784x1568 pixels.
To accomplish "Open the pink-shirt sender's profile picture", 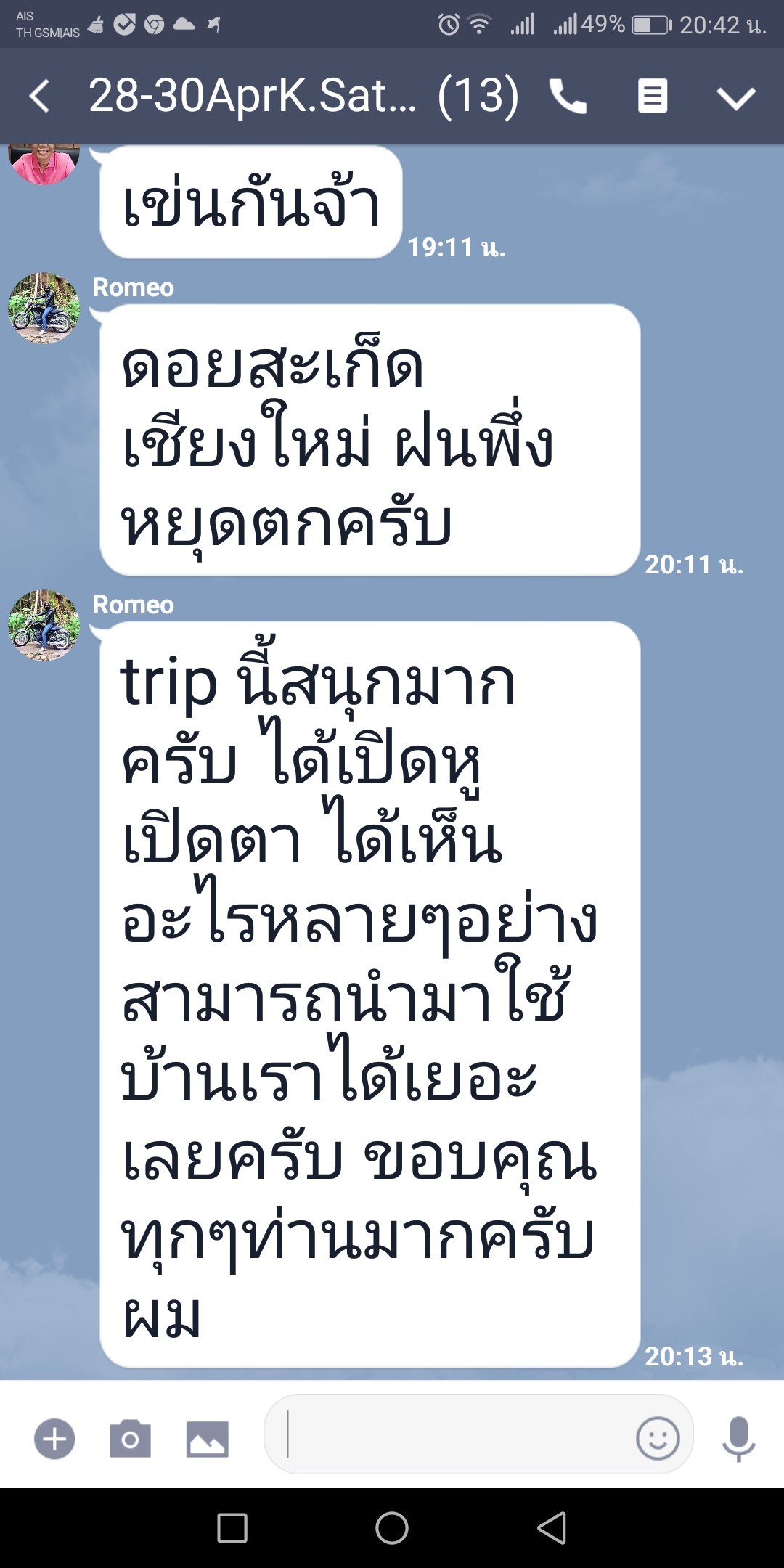I will click(x=44, y=163).
